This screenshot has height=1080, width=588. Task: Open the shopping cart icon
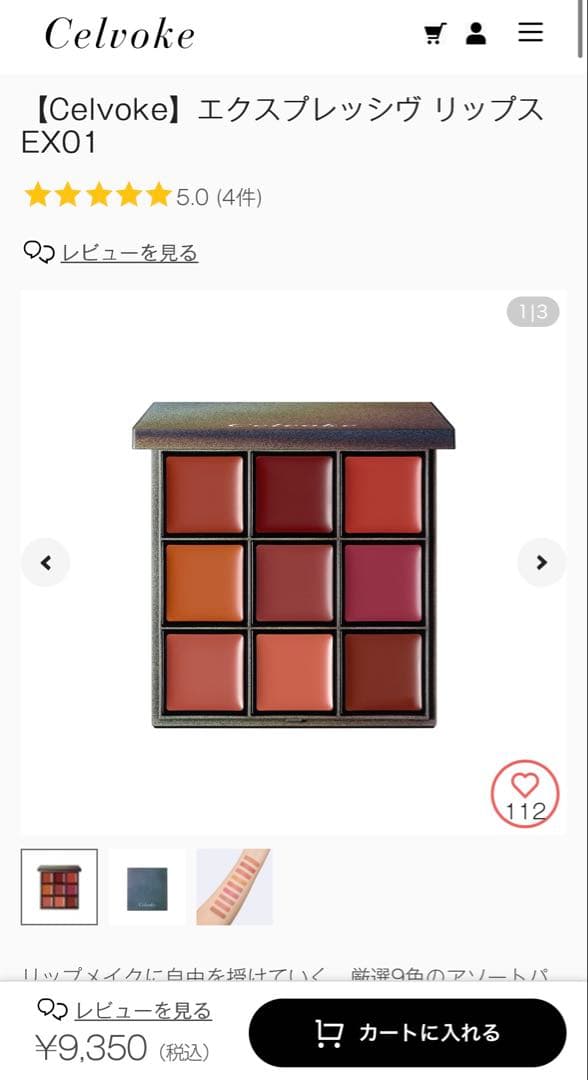point(434,33)
